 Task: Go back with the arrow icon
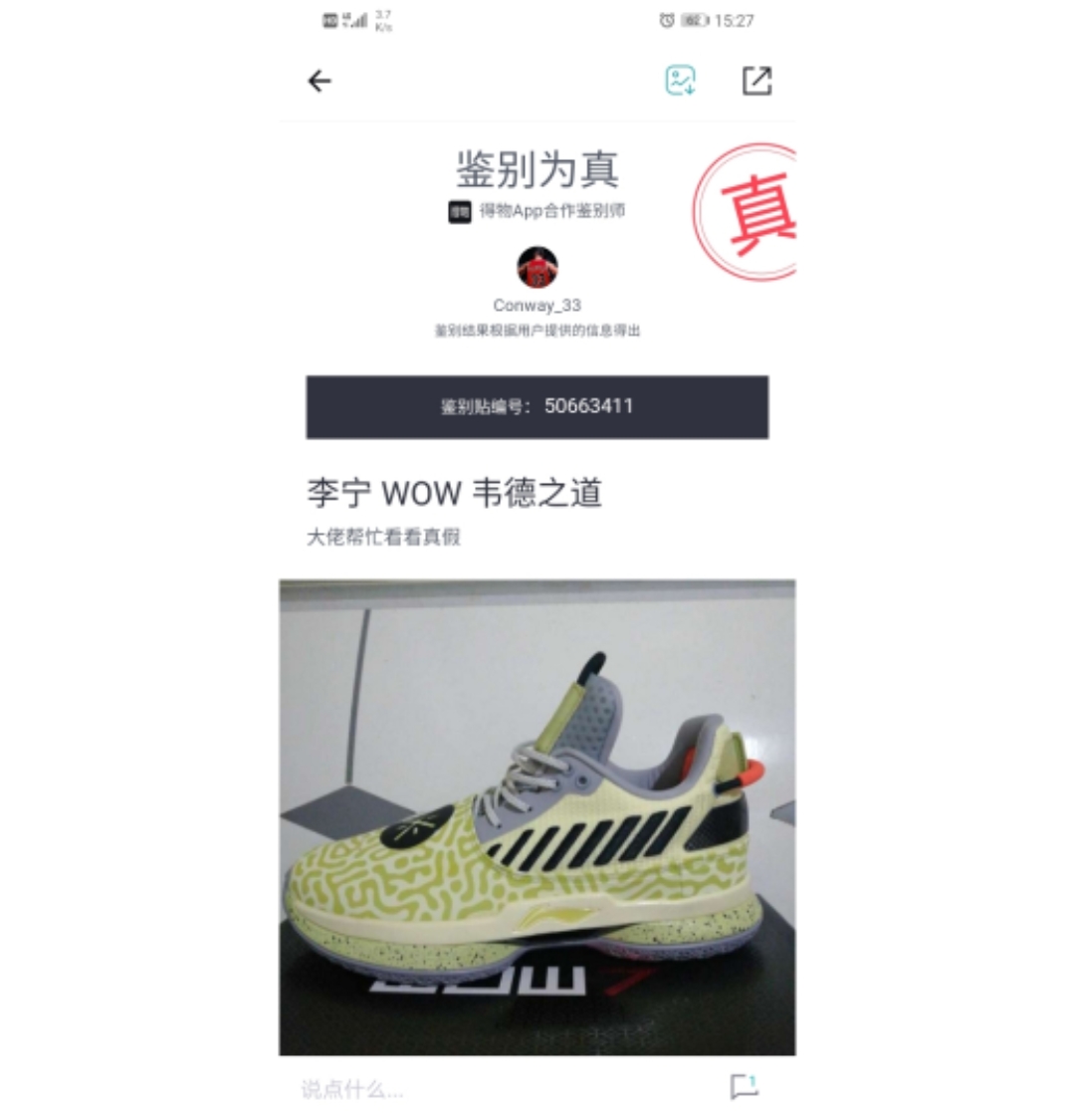coord(320,82)
